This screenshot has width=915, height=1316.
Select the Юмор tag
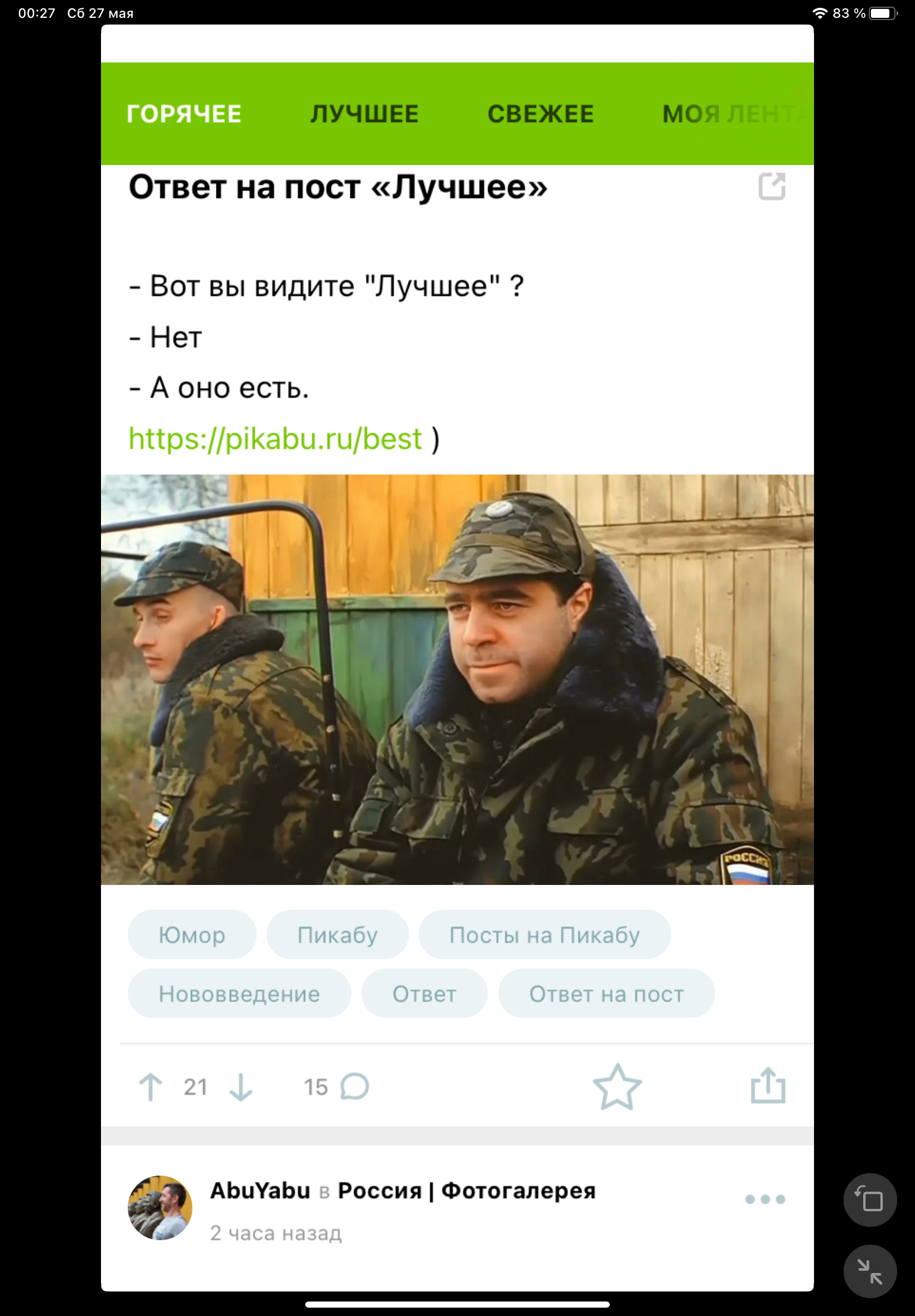(191, 935)
